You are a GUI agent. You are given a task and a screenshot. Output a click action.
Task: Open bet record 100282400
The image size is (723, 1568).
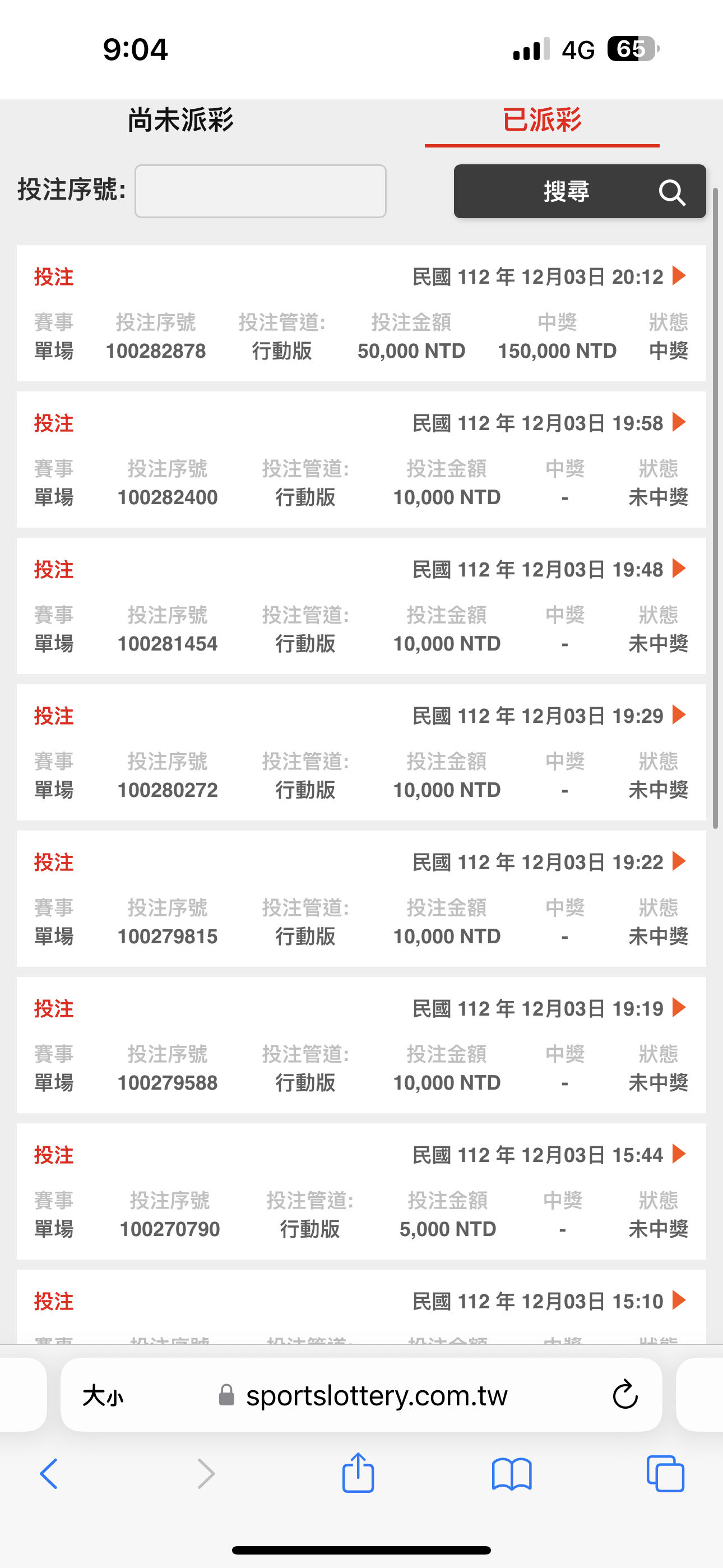tap(361, 459)
